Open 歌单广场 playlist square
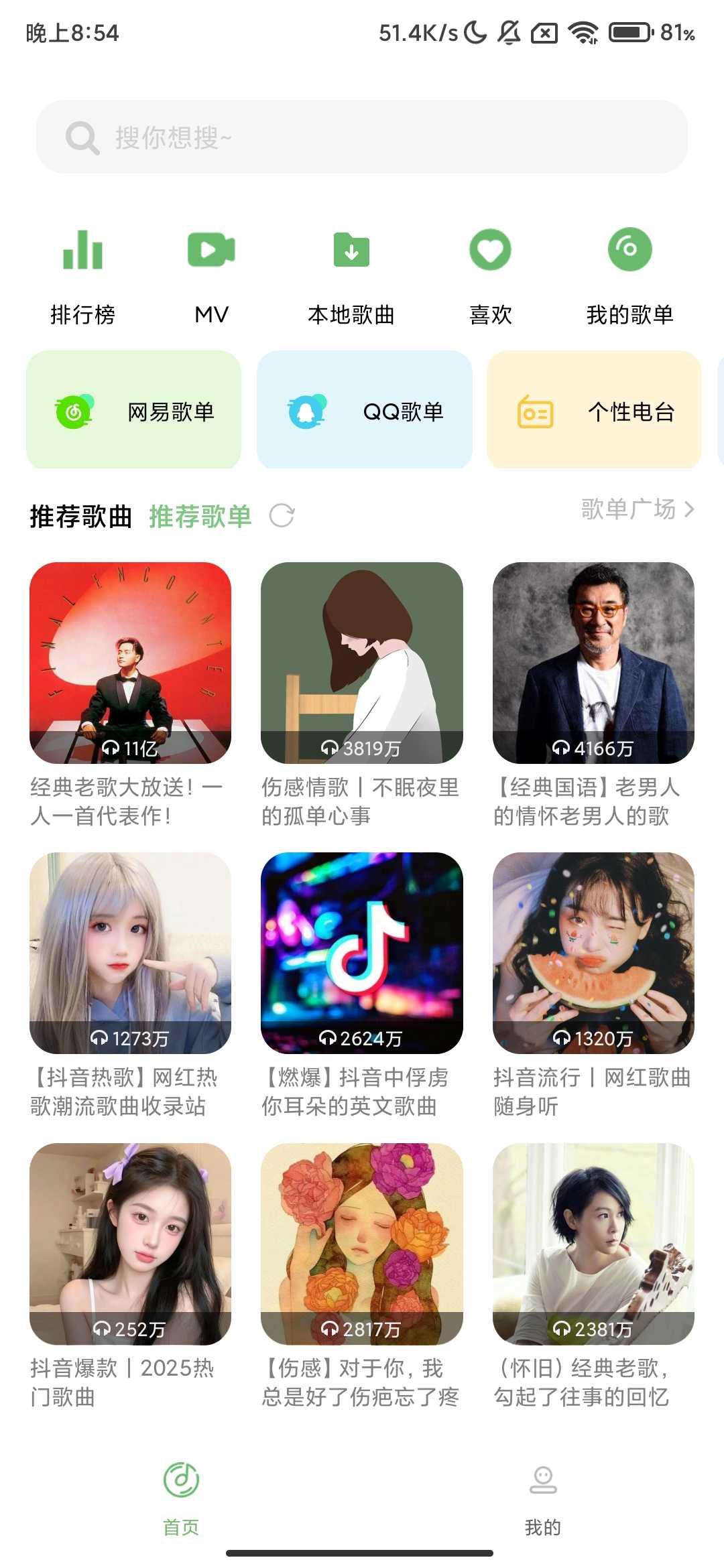Image resolution: width=724 pixels, height=1568 pixels. click(637, 510)
